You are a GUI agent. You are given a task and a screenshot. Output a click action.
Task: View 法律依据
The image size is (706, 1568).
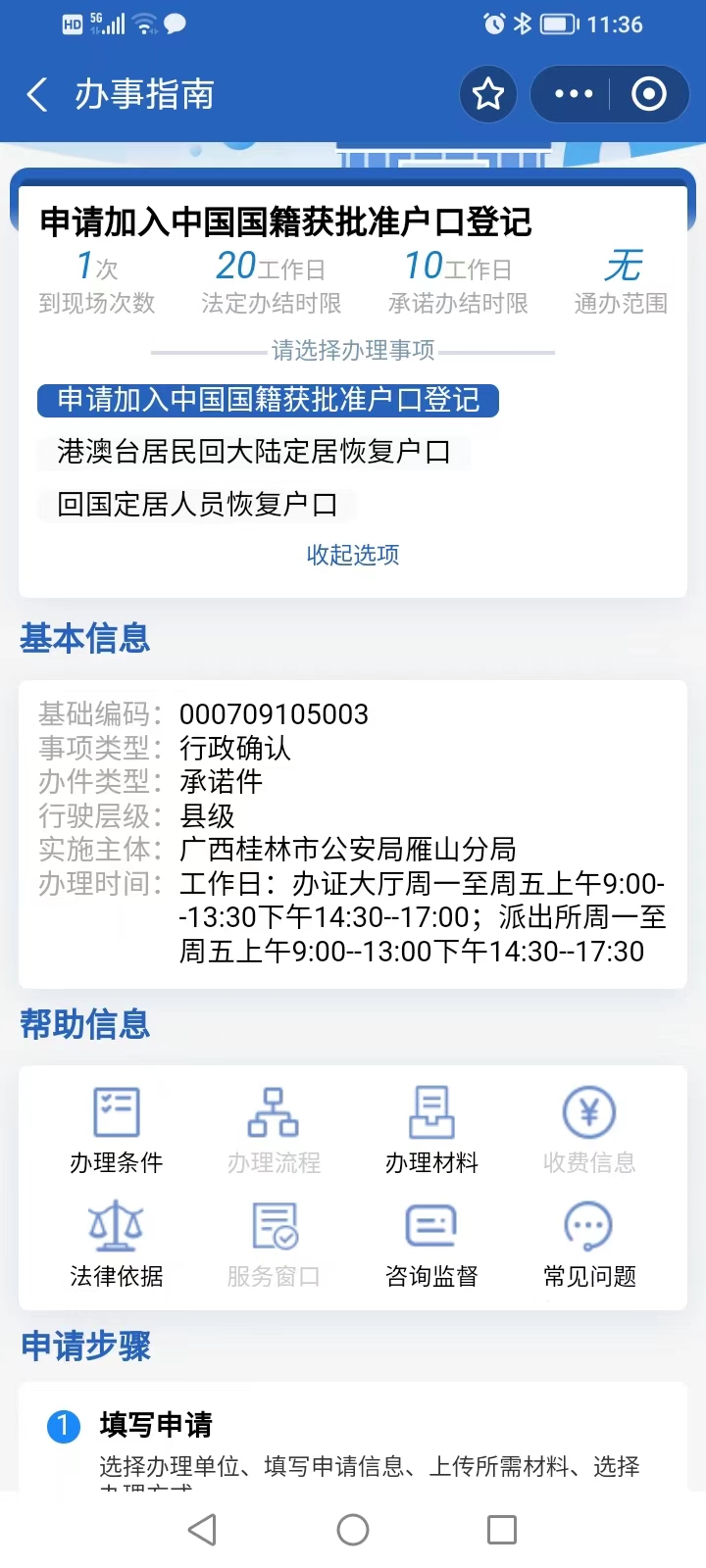tap(117, 1244)
